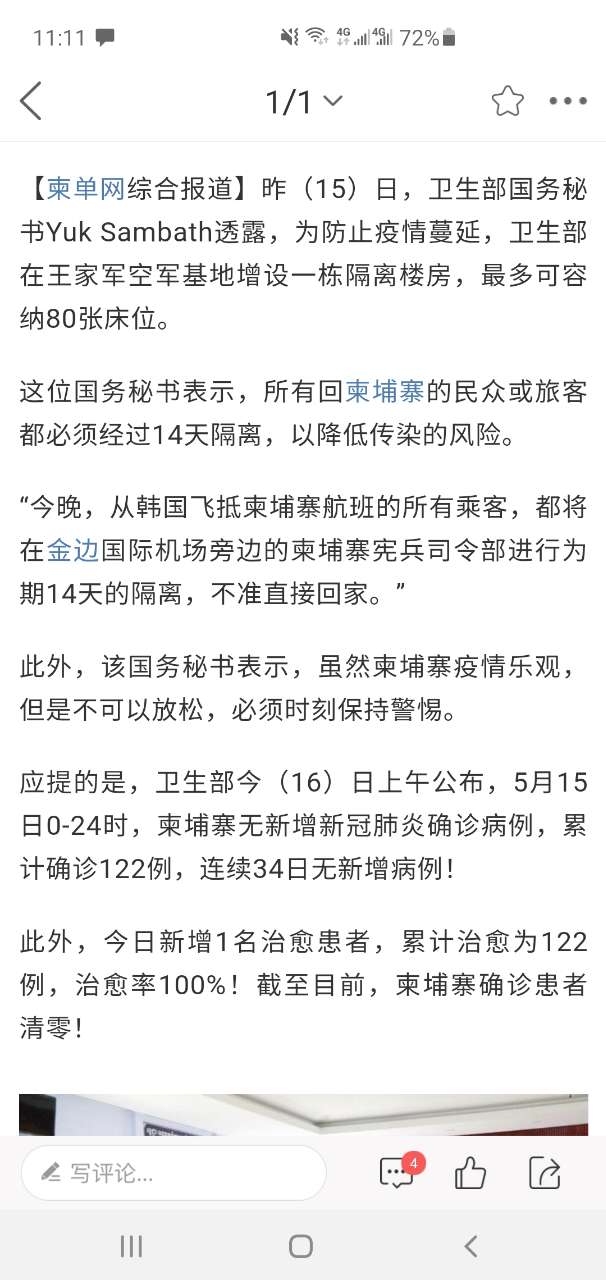This screenshot has width=606, height=1280.
Task: Share this article
Action: (x=545, y=1172)
